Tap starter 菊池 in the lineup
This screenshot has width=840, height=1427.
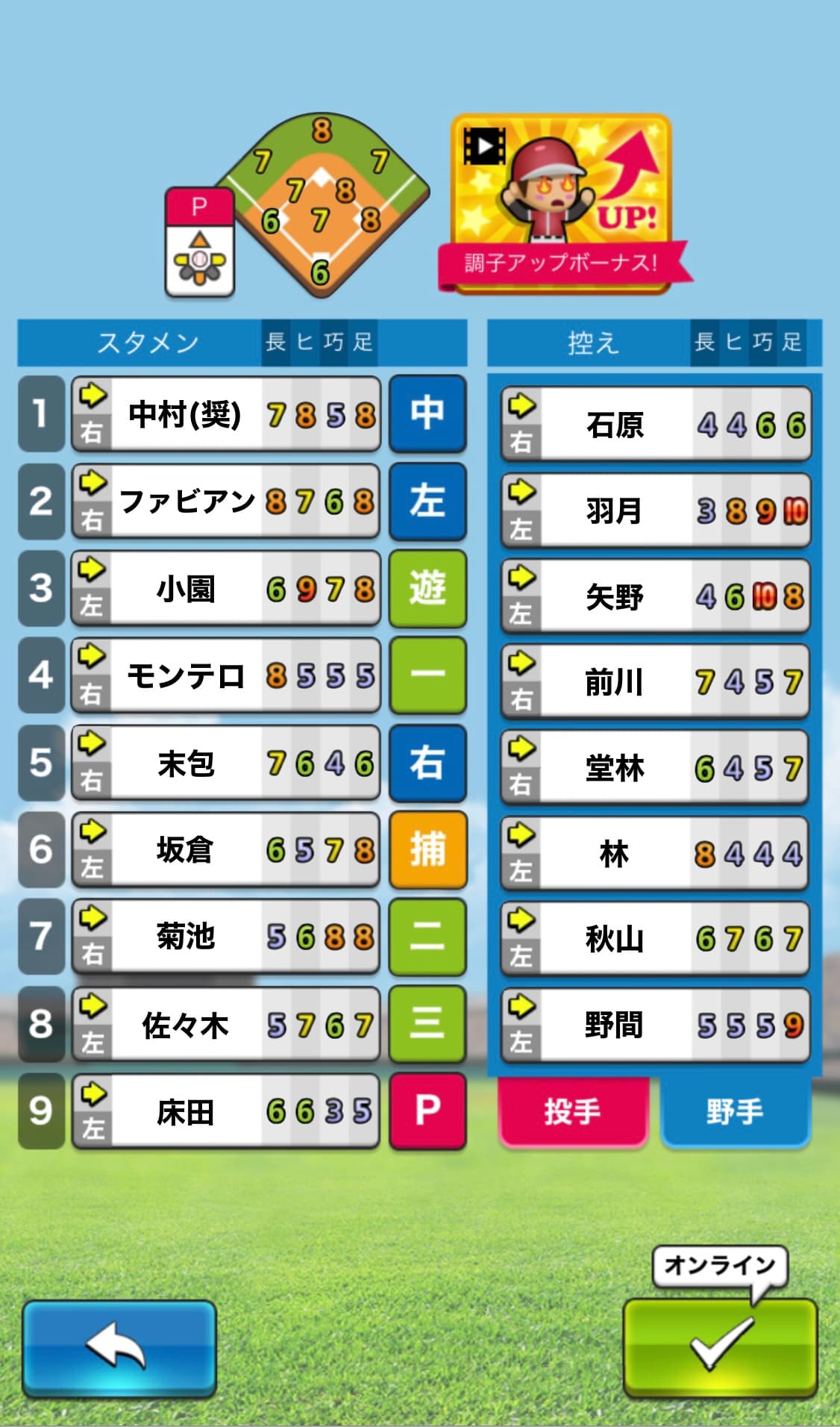coord(225,937)
